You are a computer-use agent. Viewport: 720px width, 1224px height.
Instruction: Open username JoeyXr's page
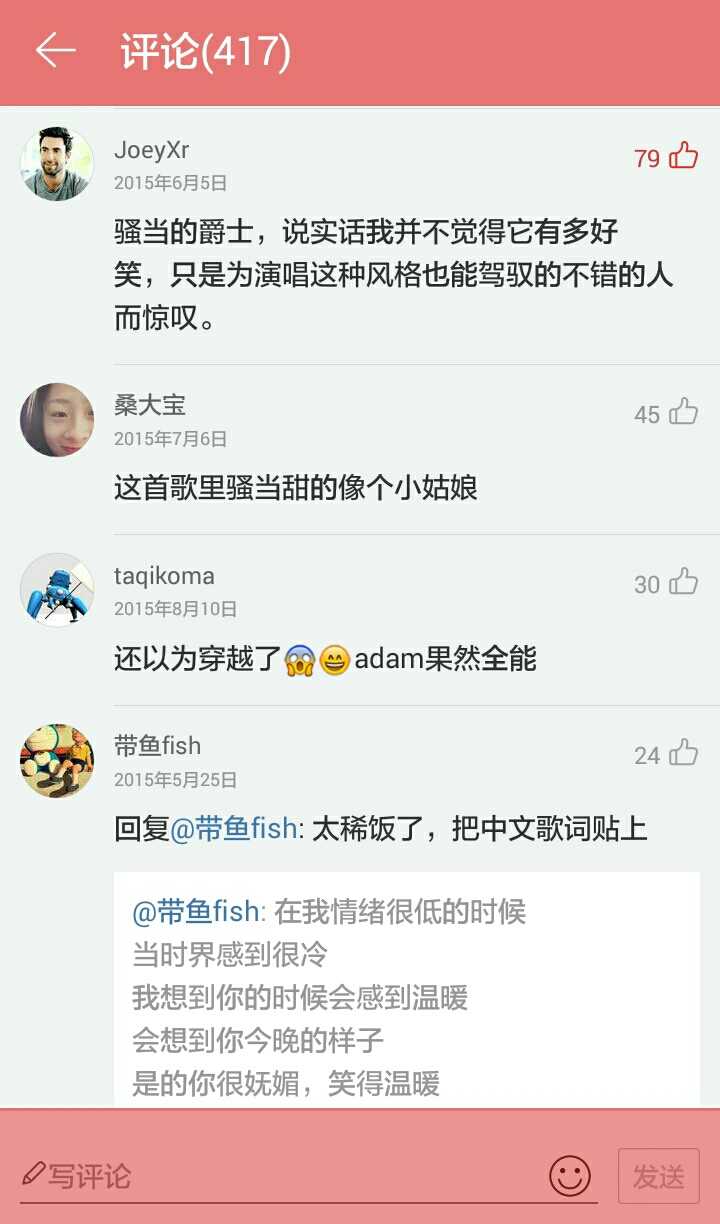coord(151,150)
